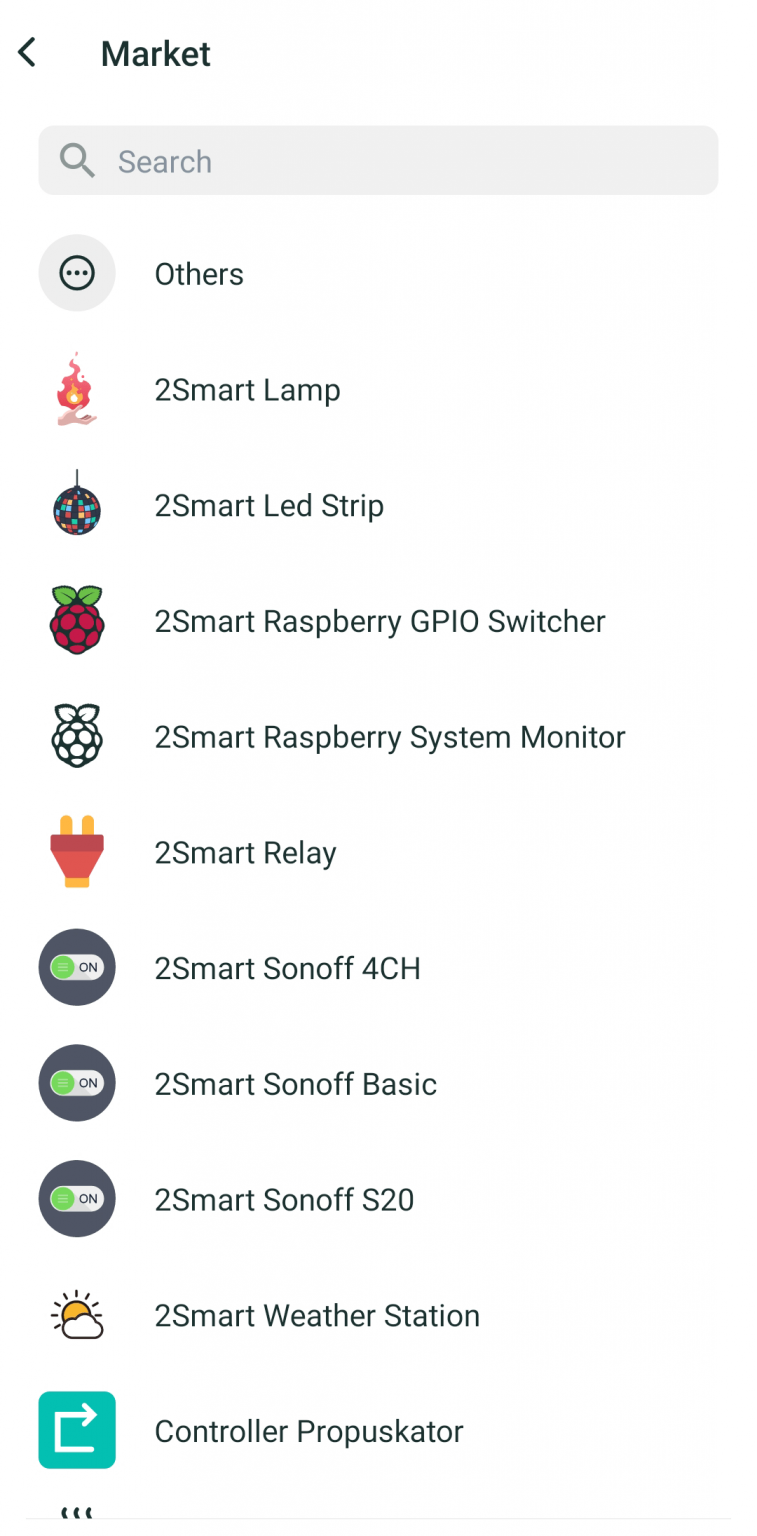Click the disco ball Led Strip icon

tap(77, 505)
